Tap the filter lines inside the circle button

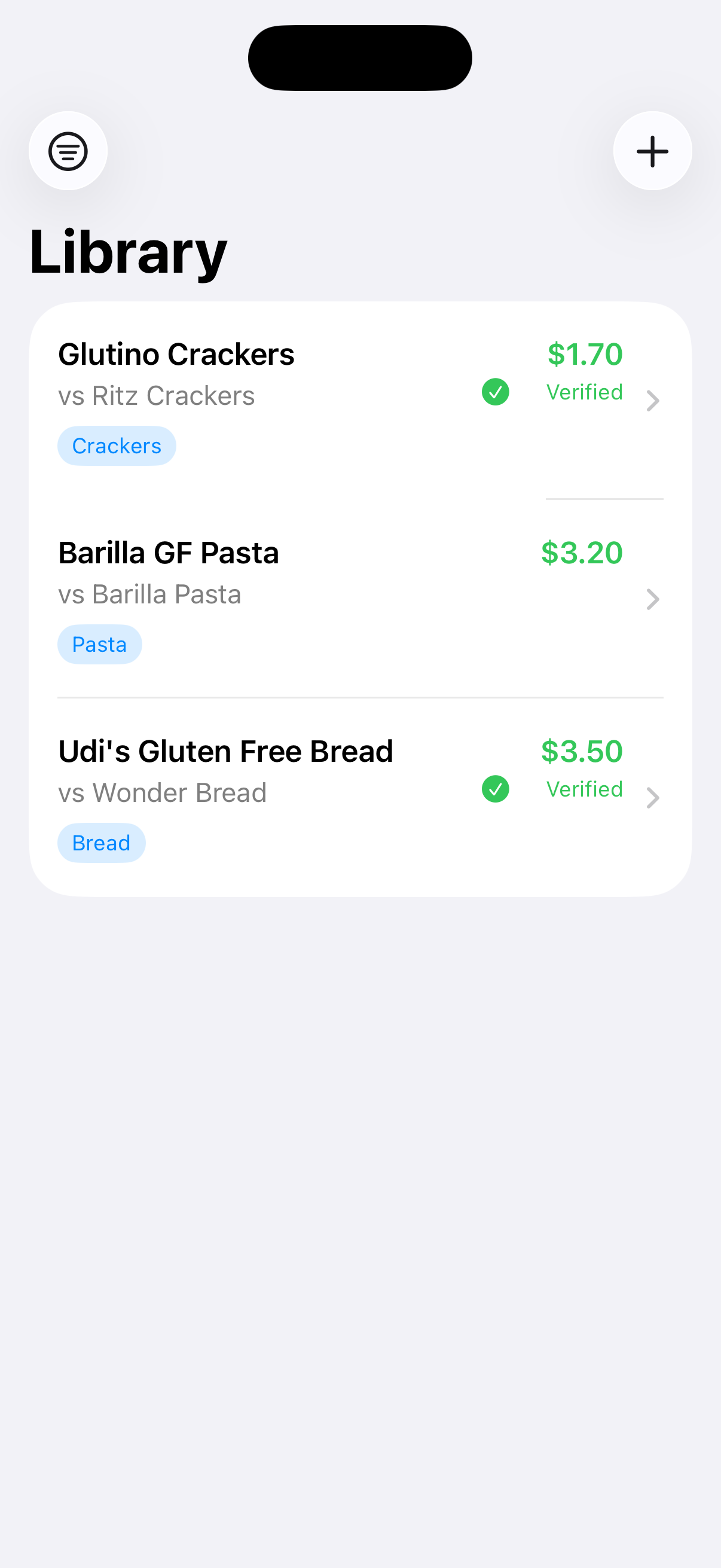coord(68,151)
